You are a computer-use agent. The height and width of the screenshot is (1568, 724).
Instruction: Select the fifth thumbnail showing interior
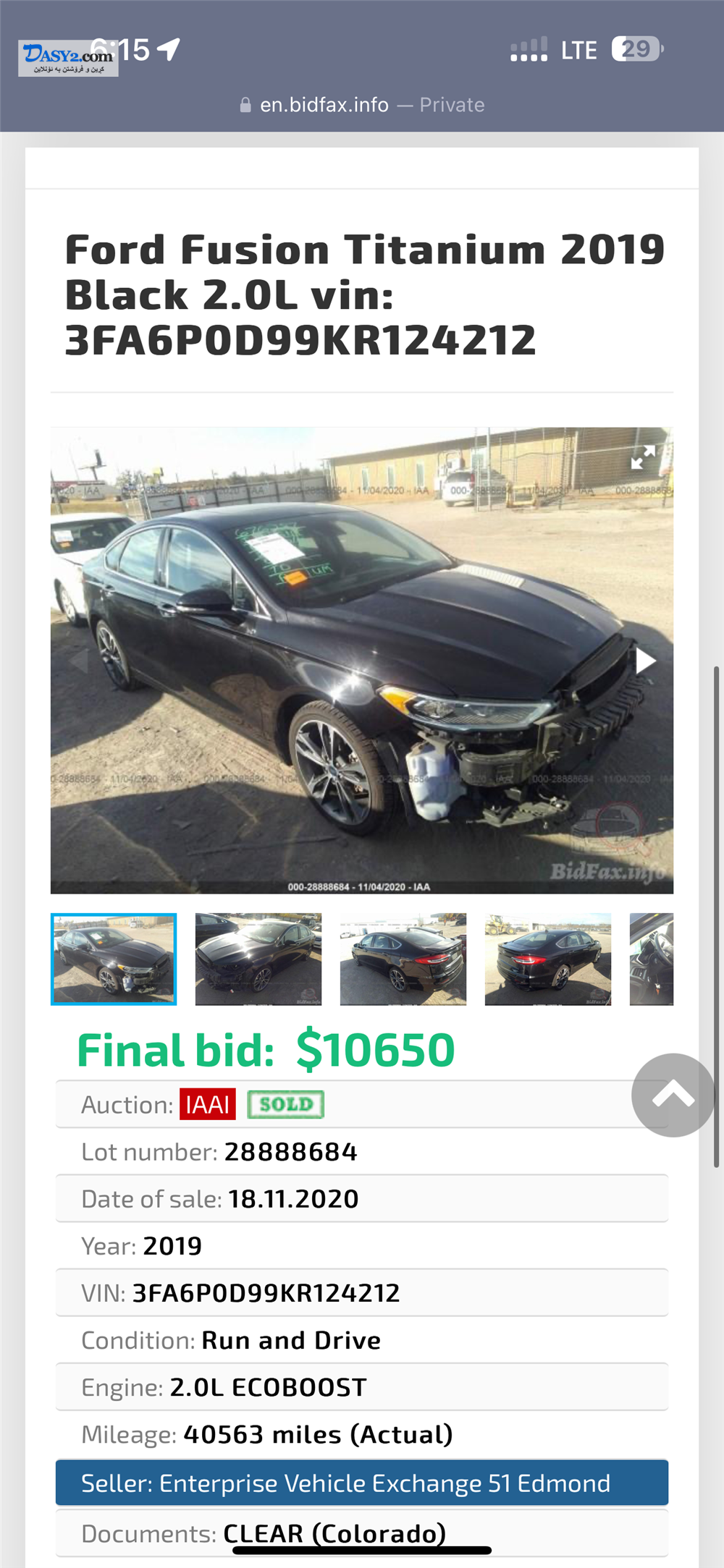[652, 959]
